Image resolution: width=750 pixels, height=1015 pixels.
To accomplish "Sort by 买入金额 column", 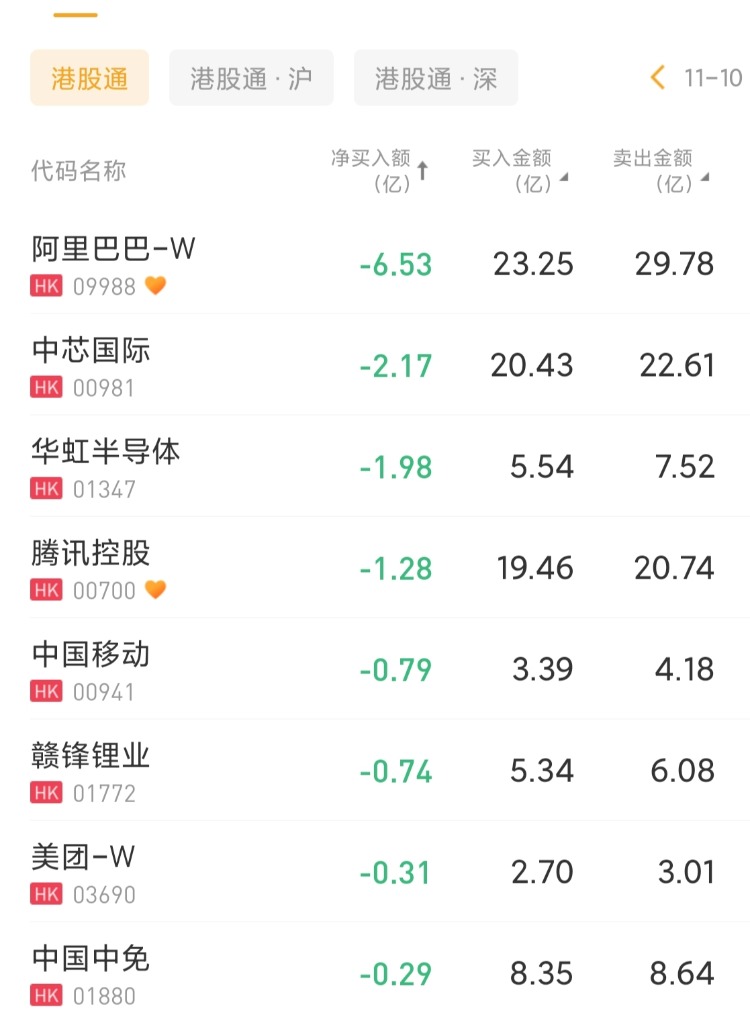I will [x=520, y=171].
